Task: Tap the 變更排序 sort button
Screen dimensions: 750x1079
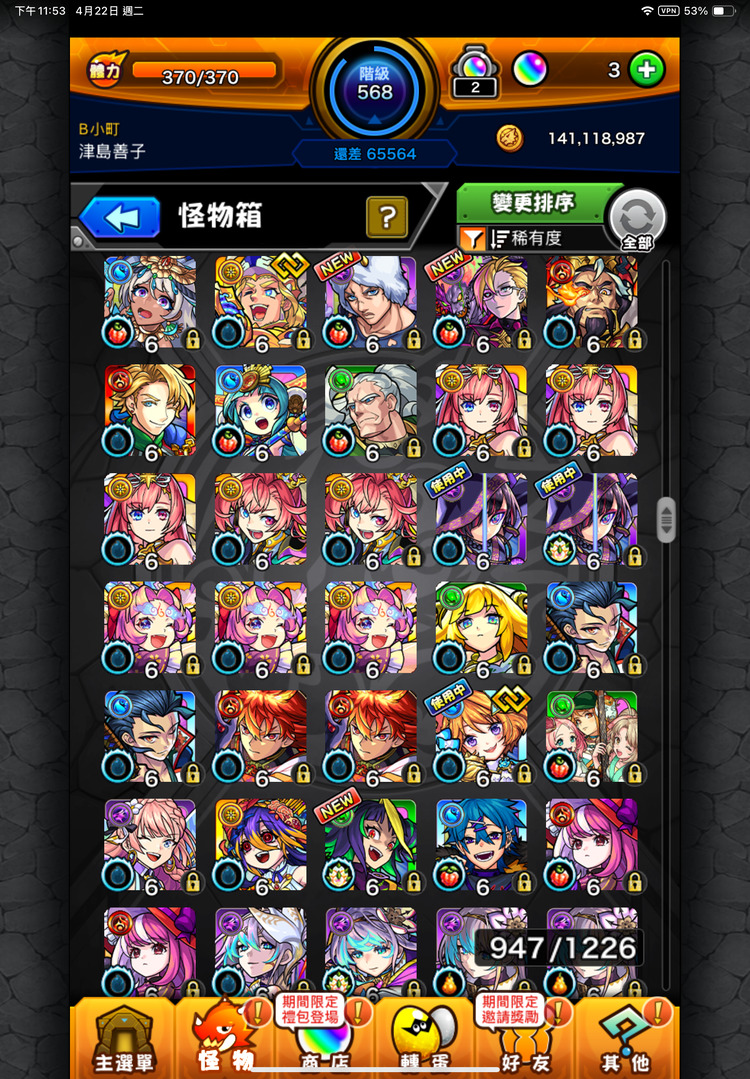Action: [532, 203]
